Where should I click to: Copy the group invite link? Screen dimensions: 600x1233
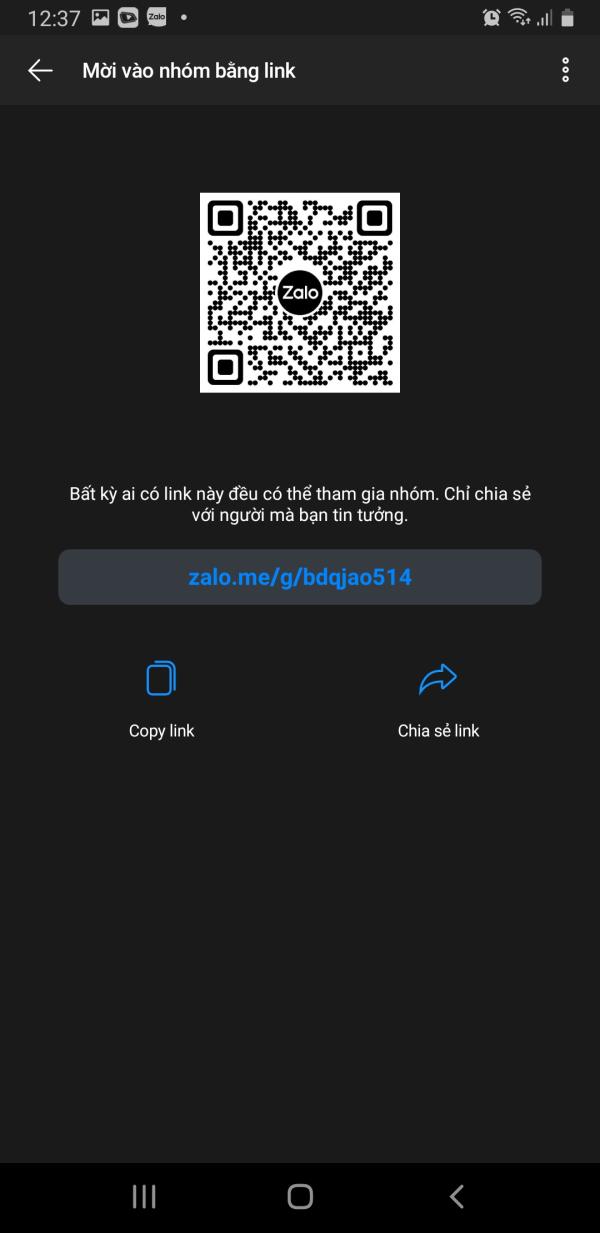tap(161, 699)
